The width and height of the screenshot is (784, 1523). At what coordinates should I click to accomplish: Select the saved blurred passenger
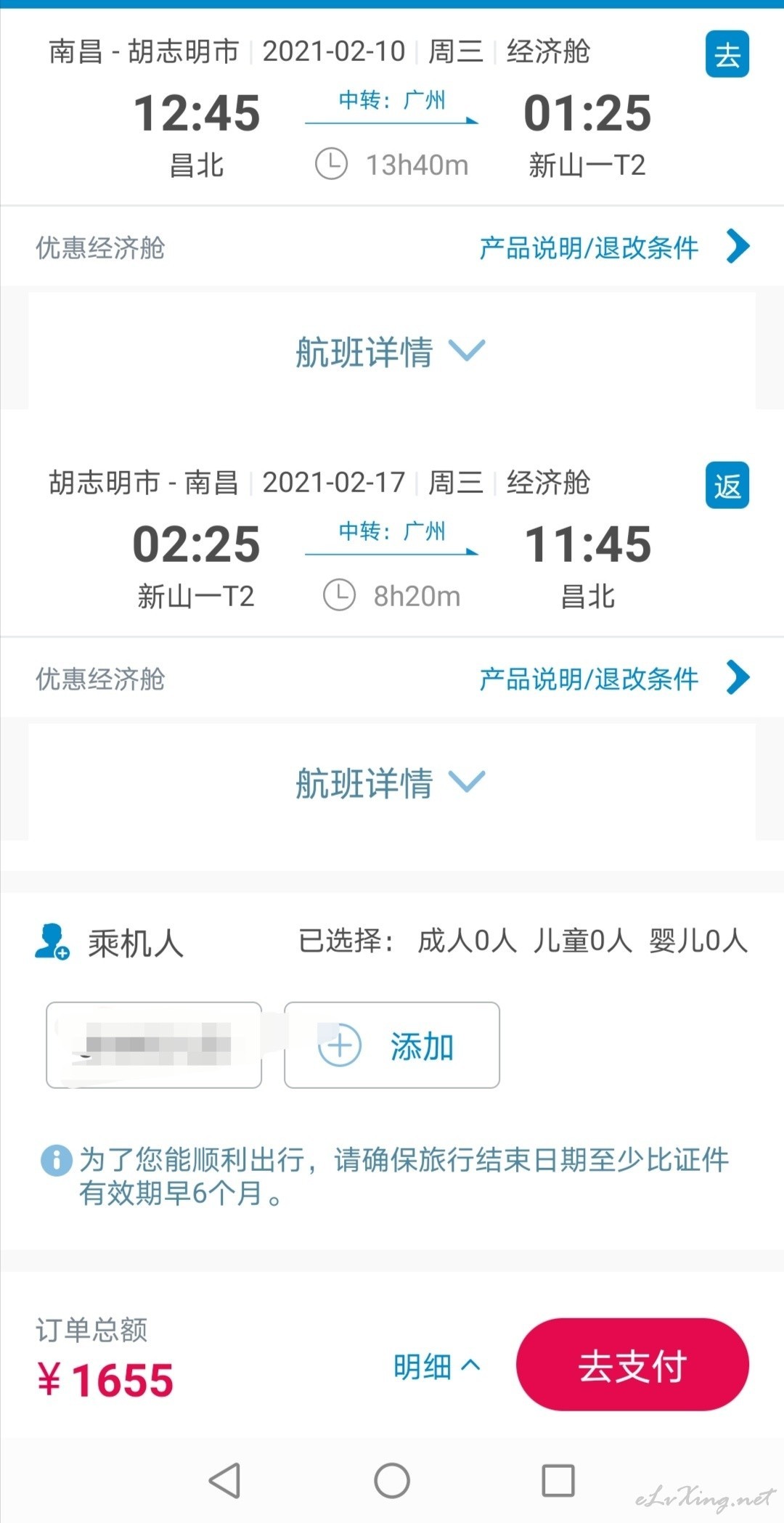coord(154,1045)
